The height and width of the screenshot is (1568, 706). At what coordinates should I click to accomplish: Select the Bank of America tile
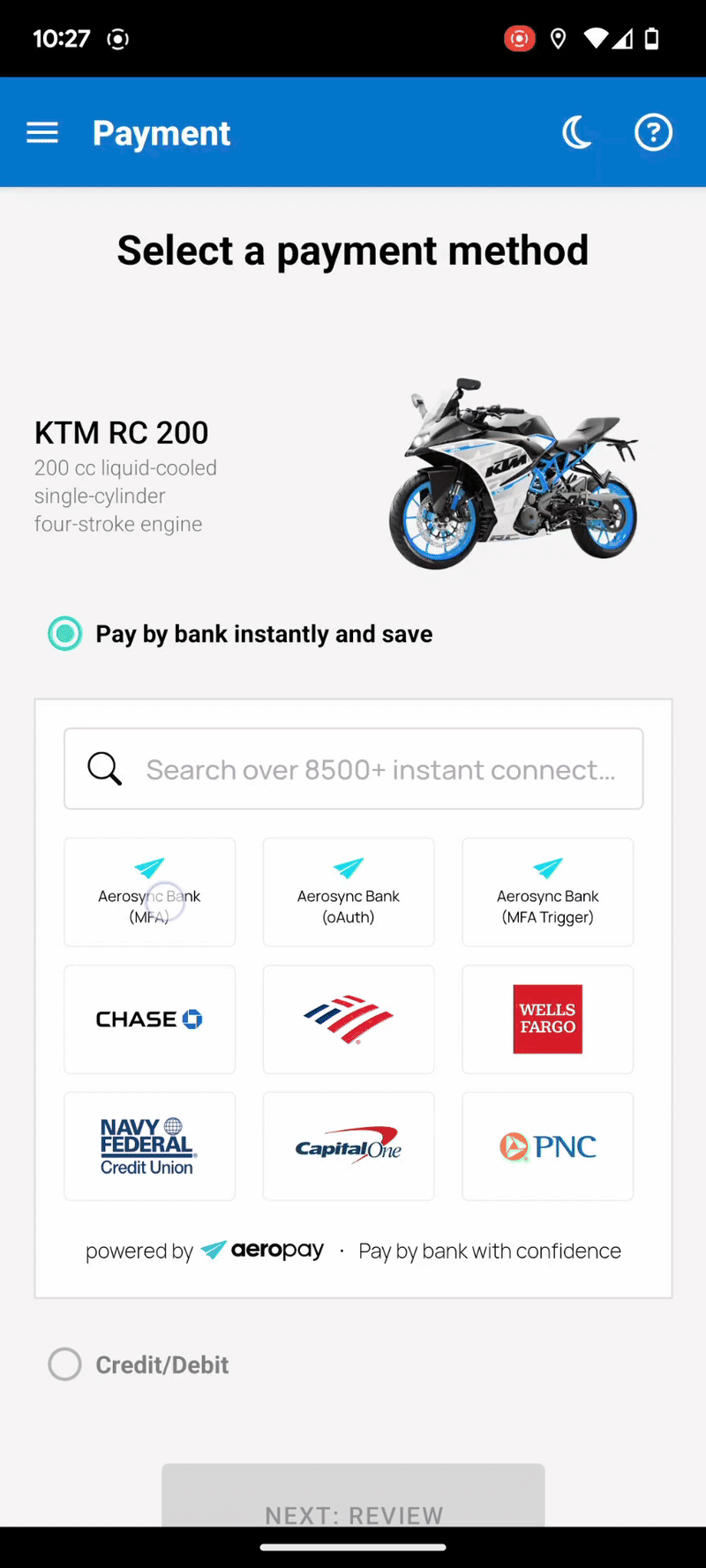(x=349, y=1019)
